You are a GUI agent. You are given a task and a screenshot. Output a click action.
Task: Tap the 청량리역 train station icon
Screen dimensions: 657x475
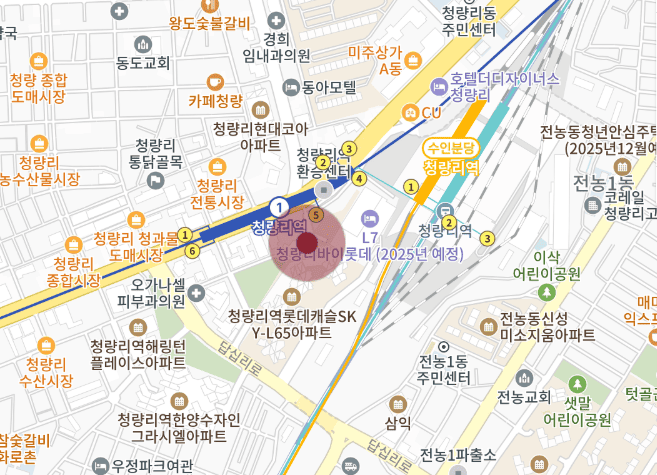click(445, 211)
